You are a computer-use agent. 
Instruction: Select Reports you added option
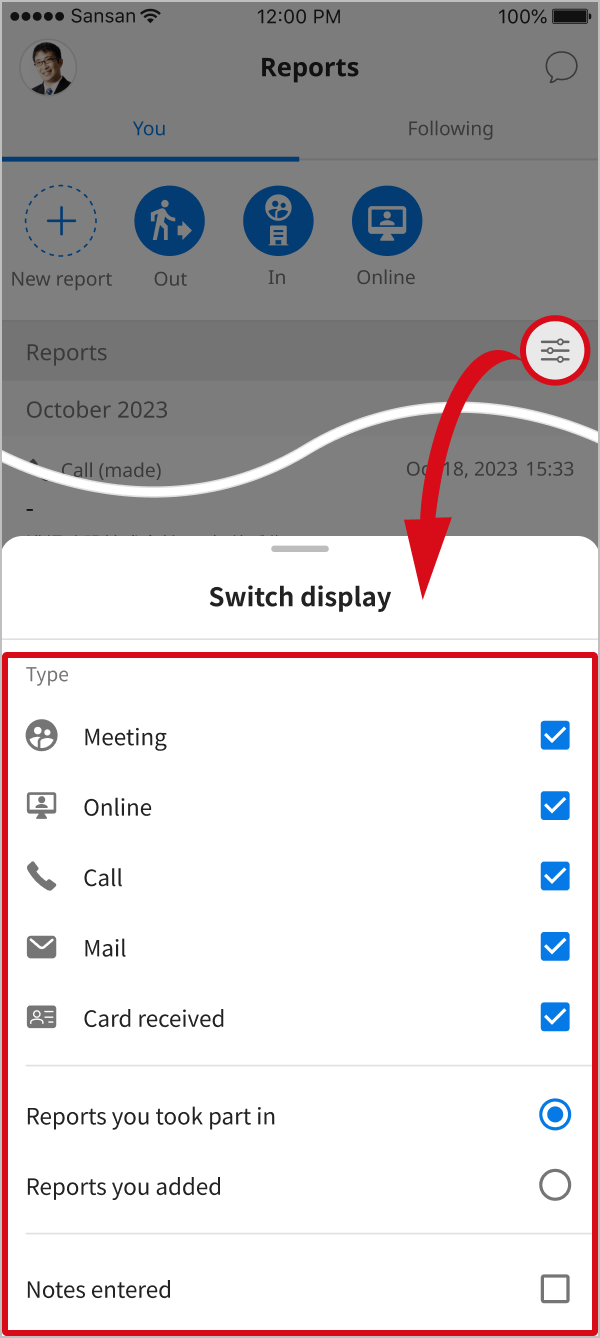coord(555,1185)
